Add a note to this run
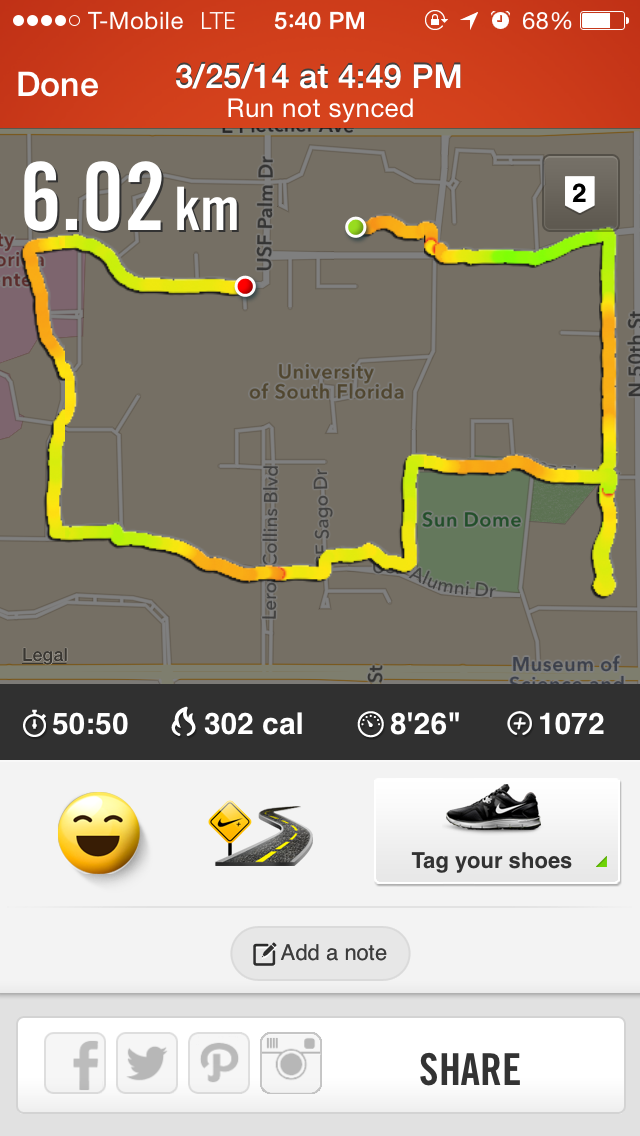 [320, 953]
